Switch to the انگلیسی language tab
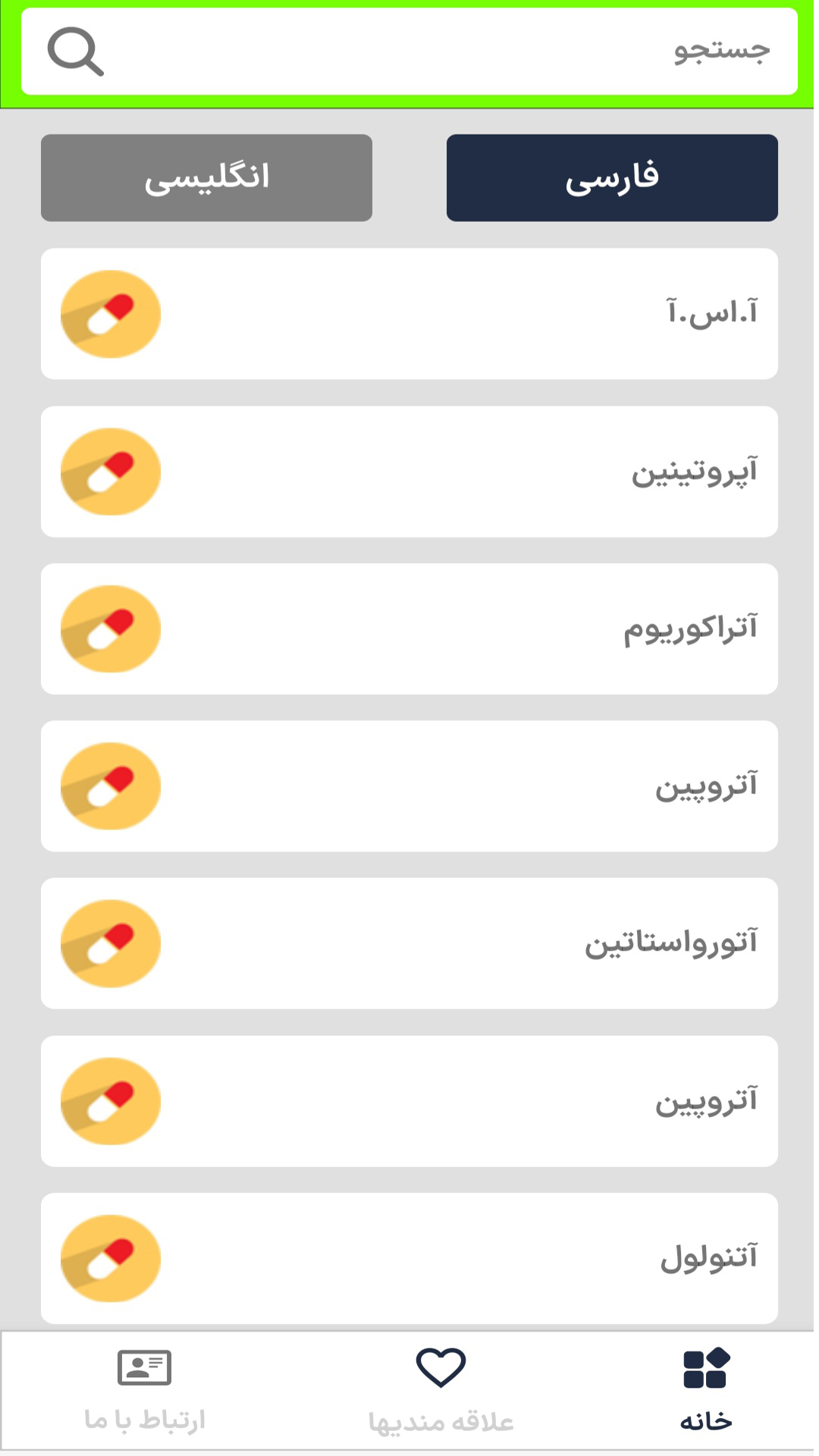This screenshot has width=819, height=1456. click(x=206, y=177)
